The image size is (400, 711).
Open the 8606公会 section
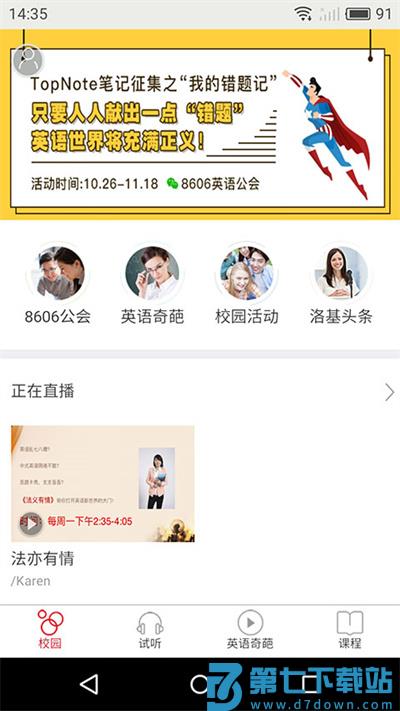tap(58, 285)
